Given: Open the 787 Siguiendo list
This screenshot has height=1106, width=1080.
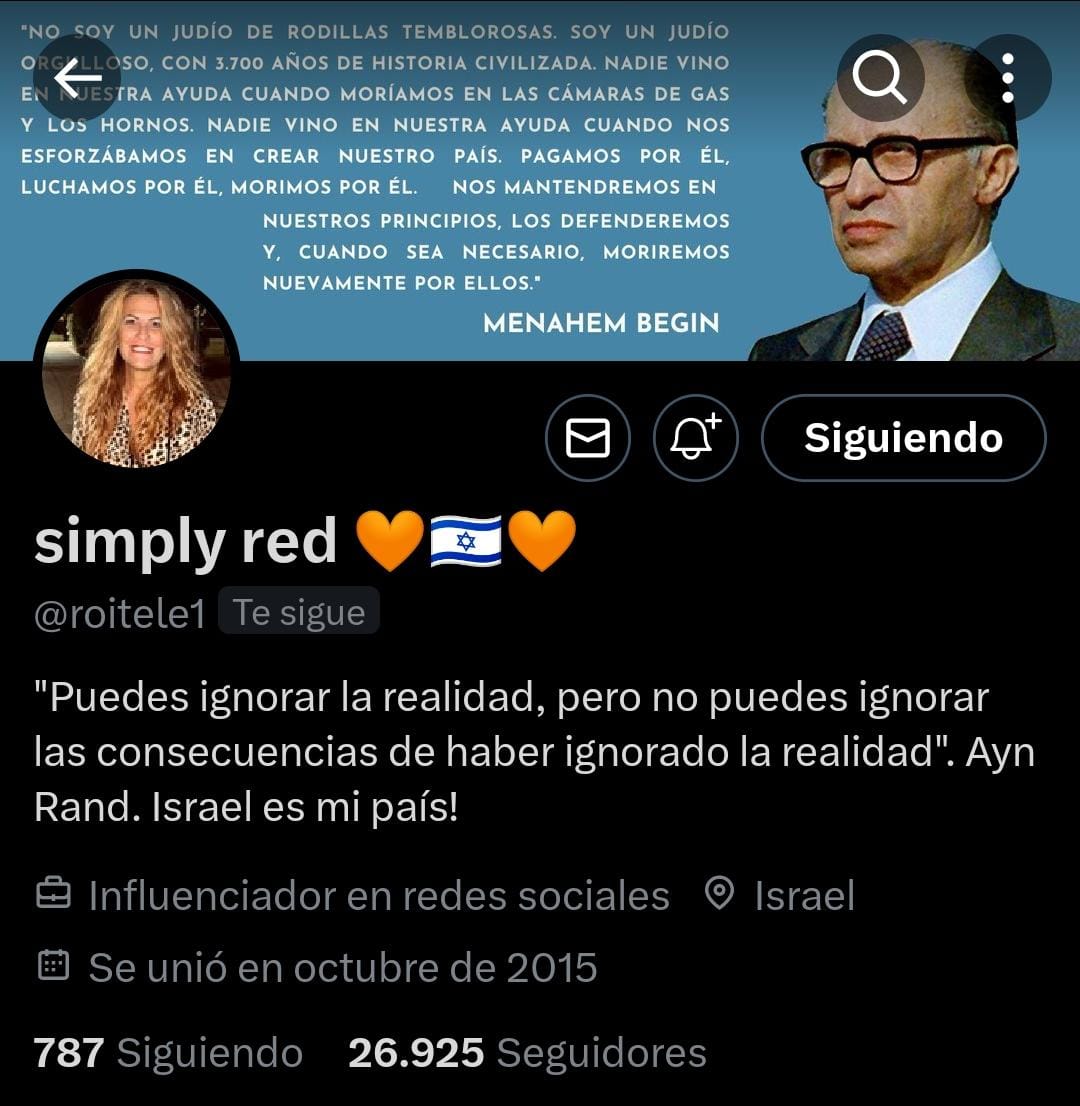Looking at the screenshot, I should click(x=168, y=1053).
